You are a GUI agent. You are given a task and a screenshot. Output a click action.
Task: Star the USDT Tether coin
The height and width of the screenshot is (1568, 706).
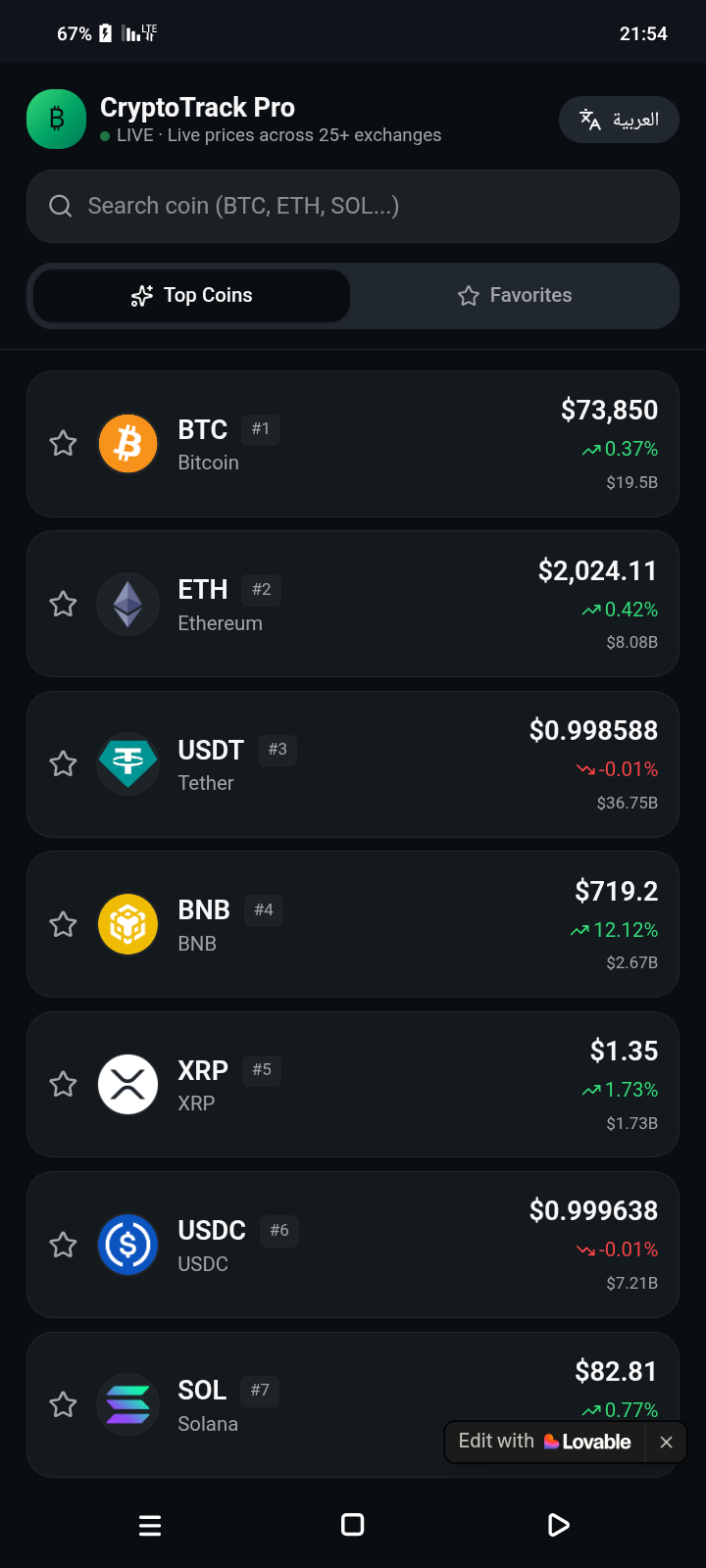click(x=64, y=763)
